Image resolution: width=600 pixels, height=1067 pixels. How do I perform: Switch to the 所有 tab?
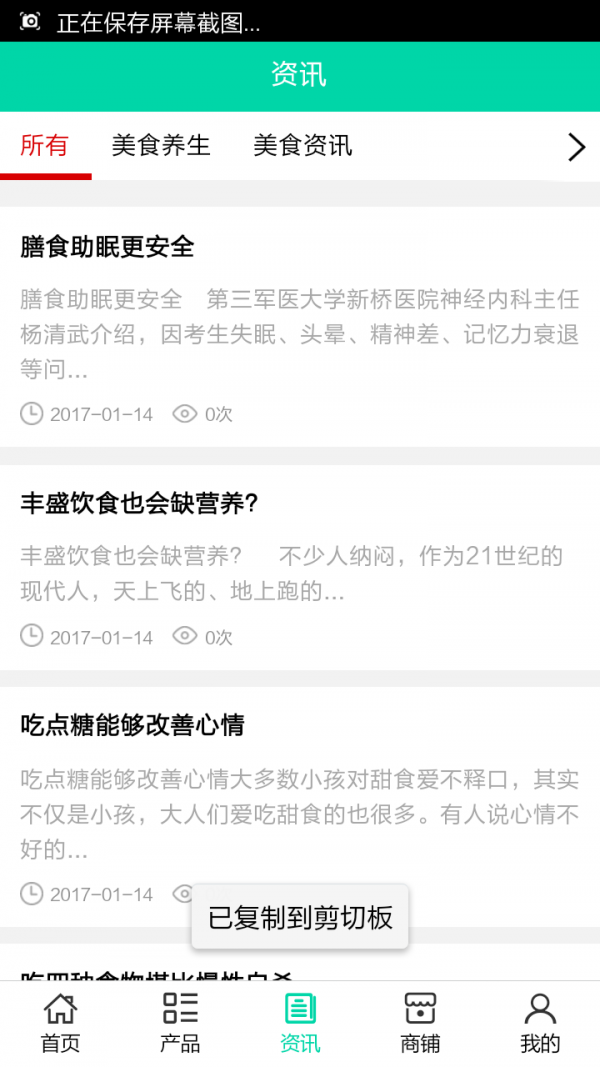tap(45, 146)
